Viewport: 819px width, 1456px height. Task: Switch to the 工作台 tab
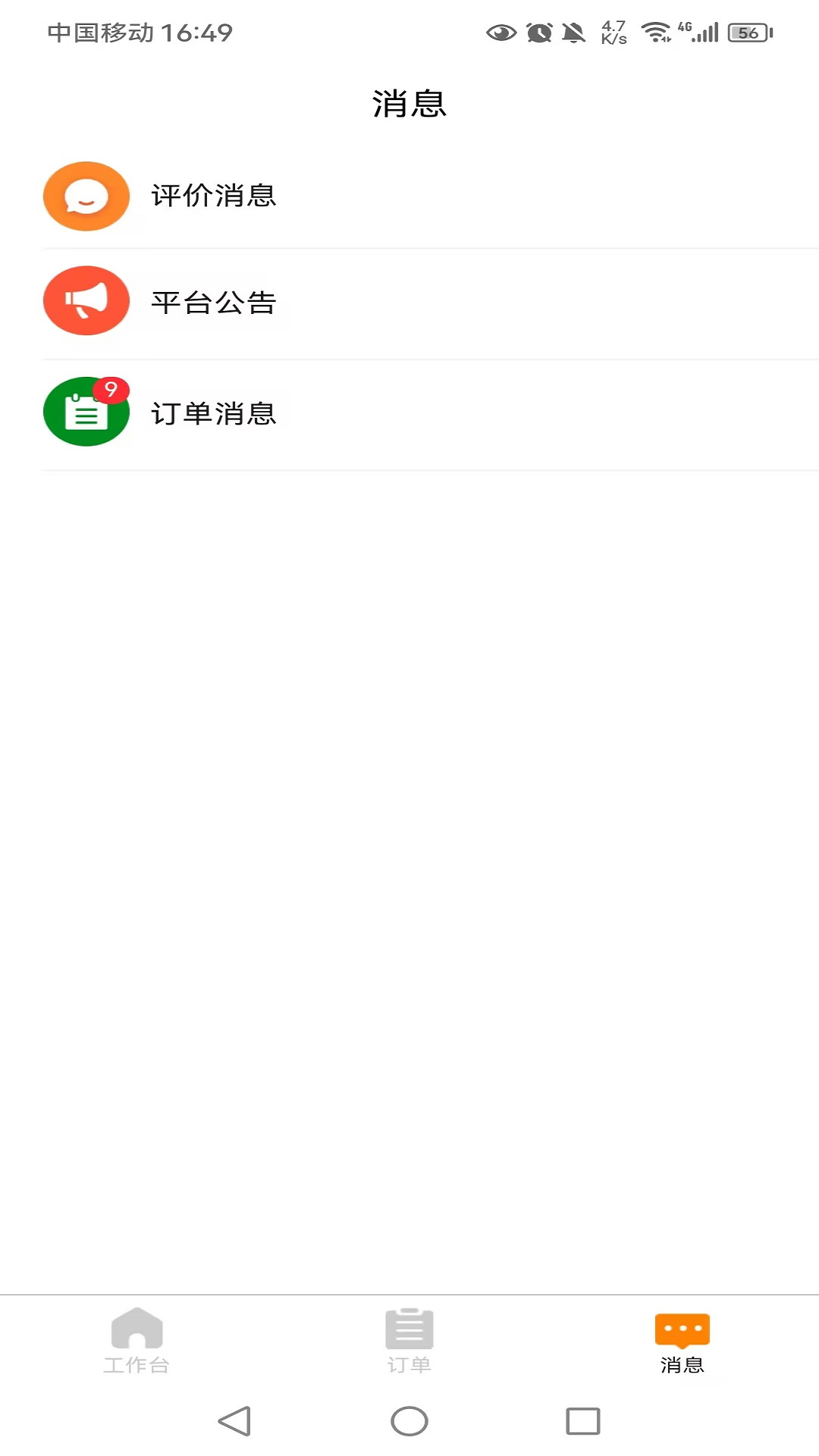(136, 1341)
